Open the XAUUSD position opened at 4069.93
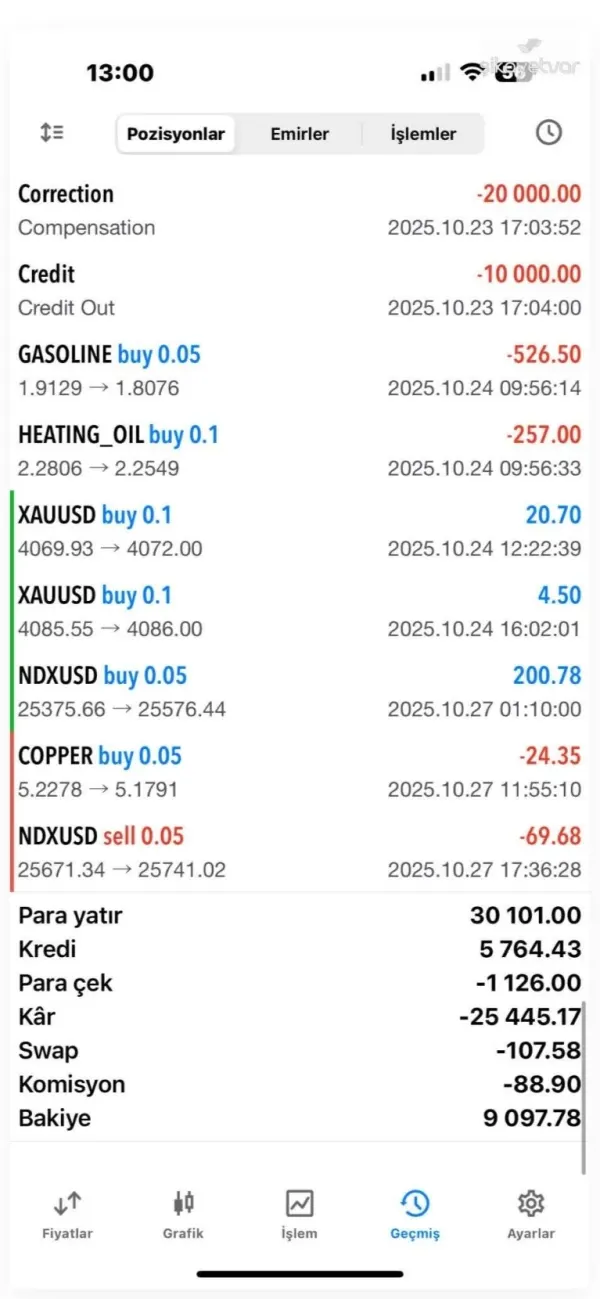This screenshot has width=600, height=1299. (x=299, y=530)
